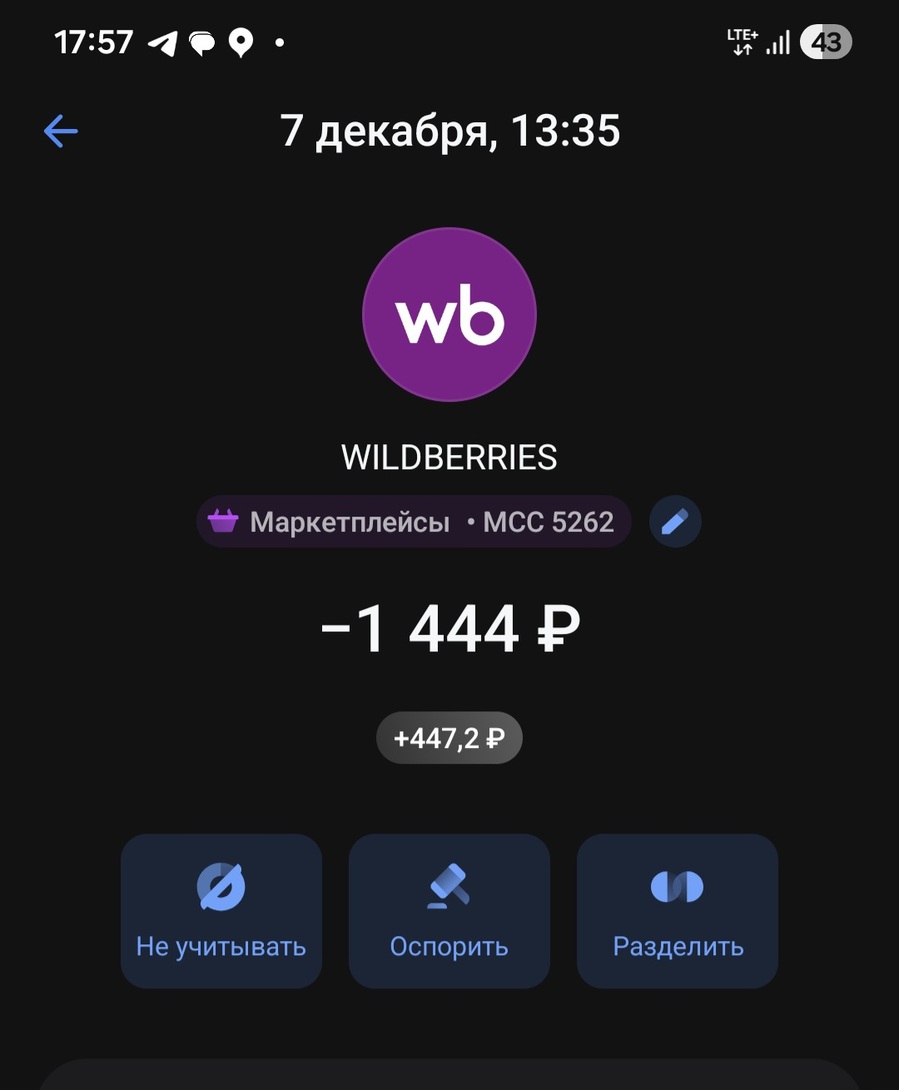Open the +447,2 ₽ cashback badge
The width and height of the screenshot is (899, 1090).
(x=449, y=739)
